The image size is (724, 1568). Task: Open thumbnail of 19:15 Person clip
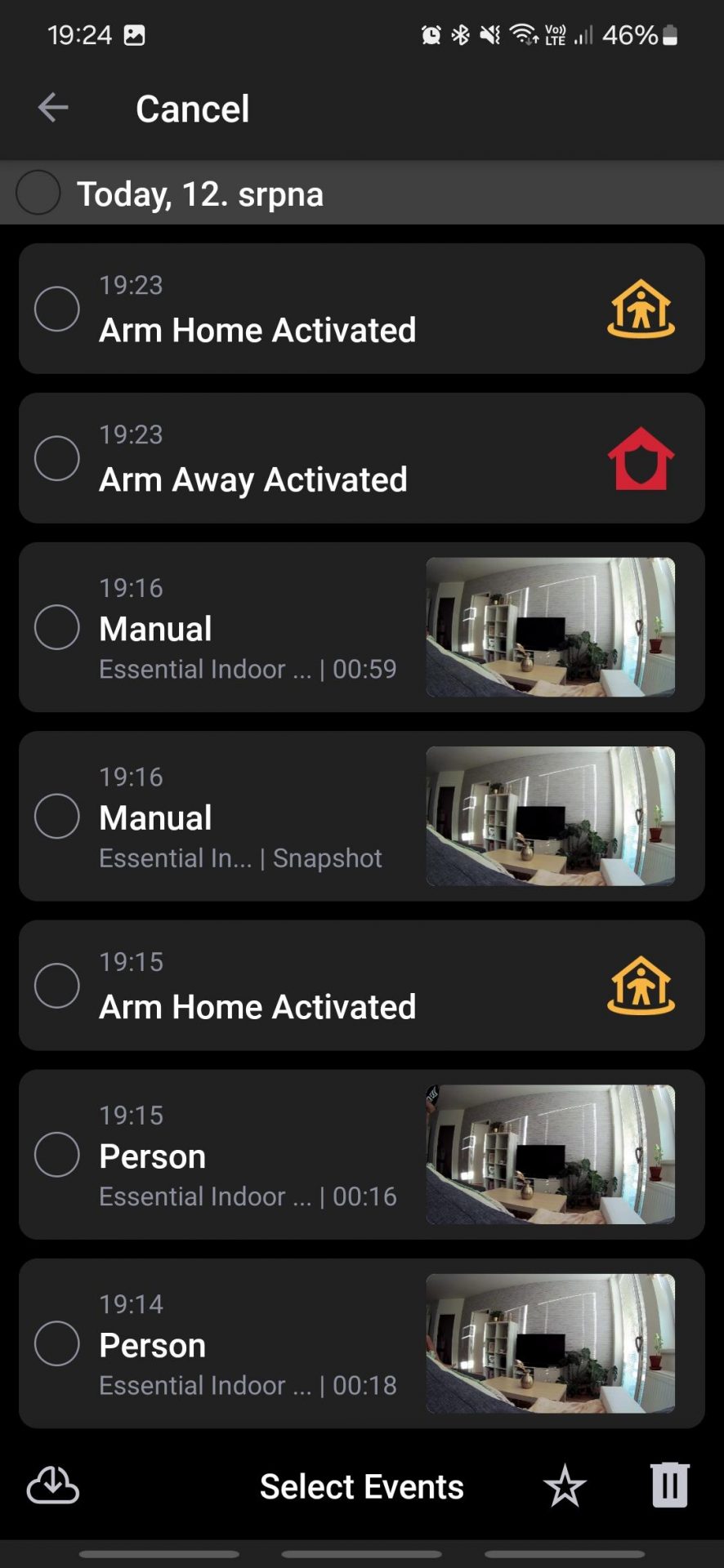pyautogui.click(x=551, y=1155)
